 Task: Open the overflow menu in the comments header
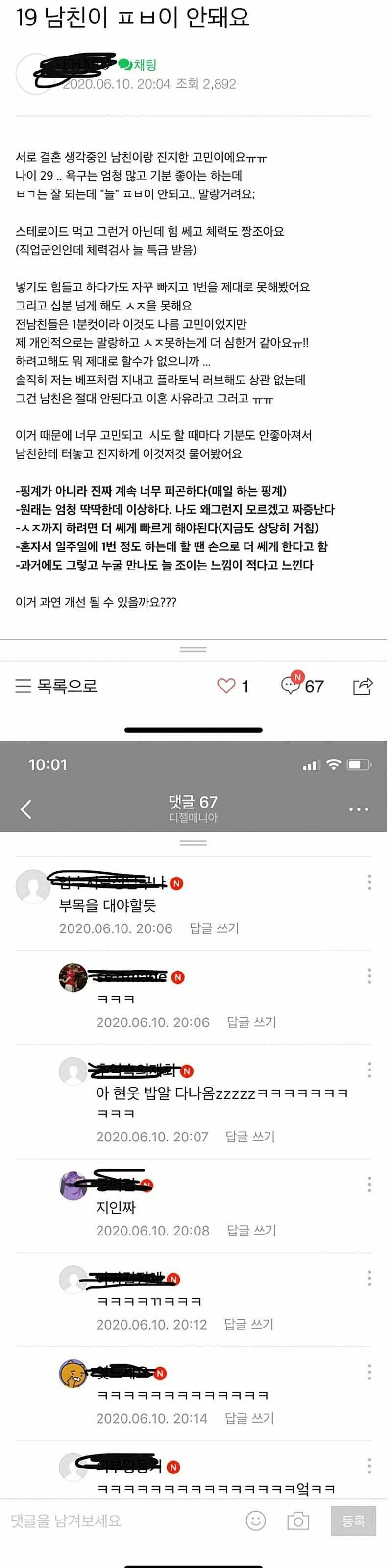pyautogui.click(x=359, y=809)
